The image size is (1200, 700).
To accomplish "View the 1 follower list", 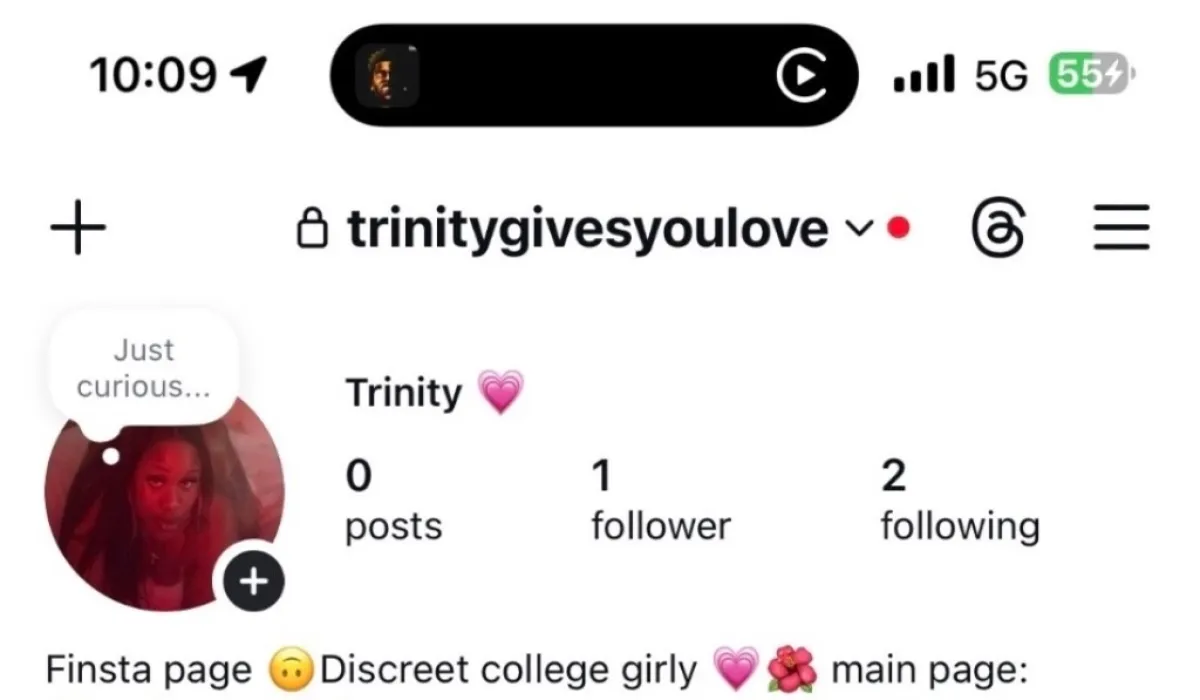I will click(660, 500).
